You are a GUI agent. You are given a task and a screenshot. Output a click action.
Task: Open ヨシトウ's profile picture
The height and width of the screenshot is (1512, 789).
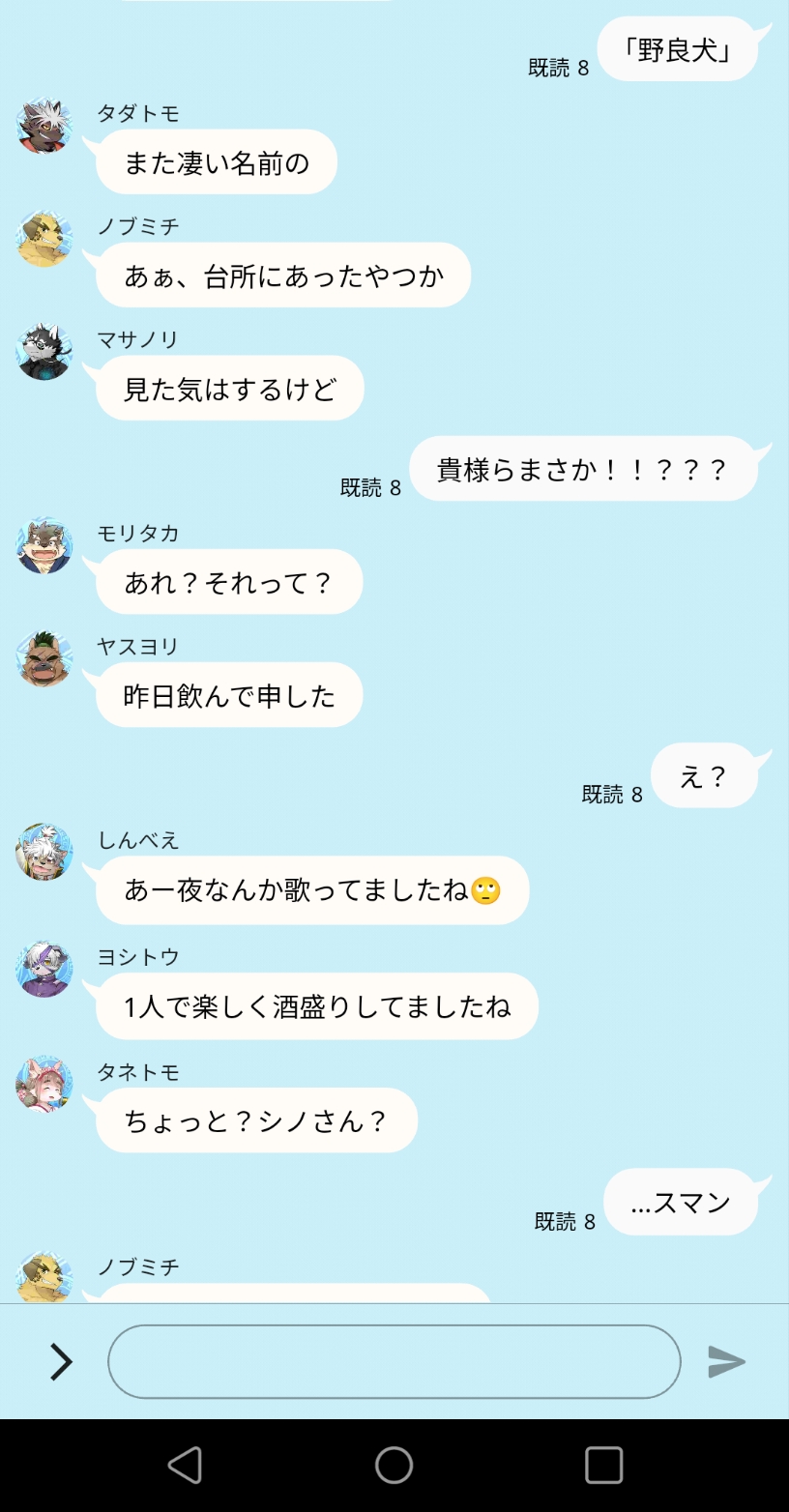click(44, 969)
